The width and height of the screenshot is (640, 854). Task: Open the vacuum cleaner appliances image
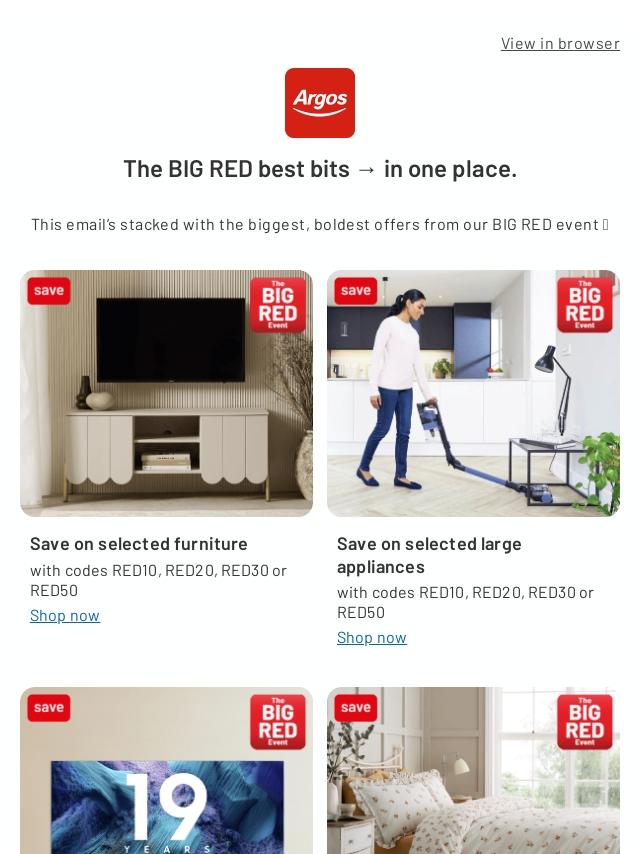click(x=473, y=393)
